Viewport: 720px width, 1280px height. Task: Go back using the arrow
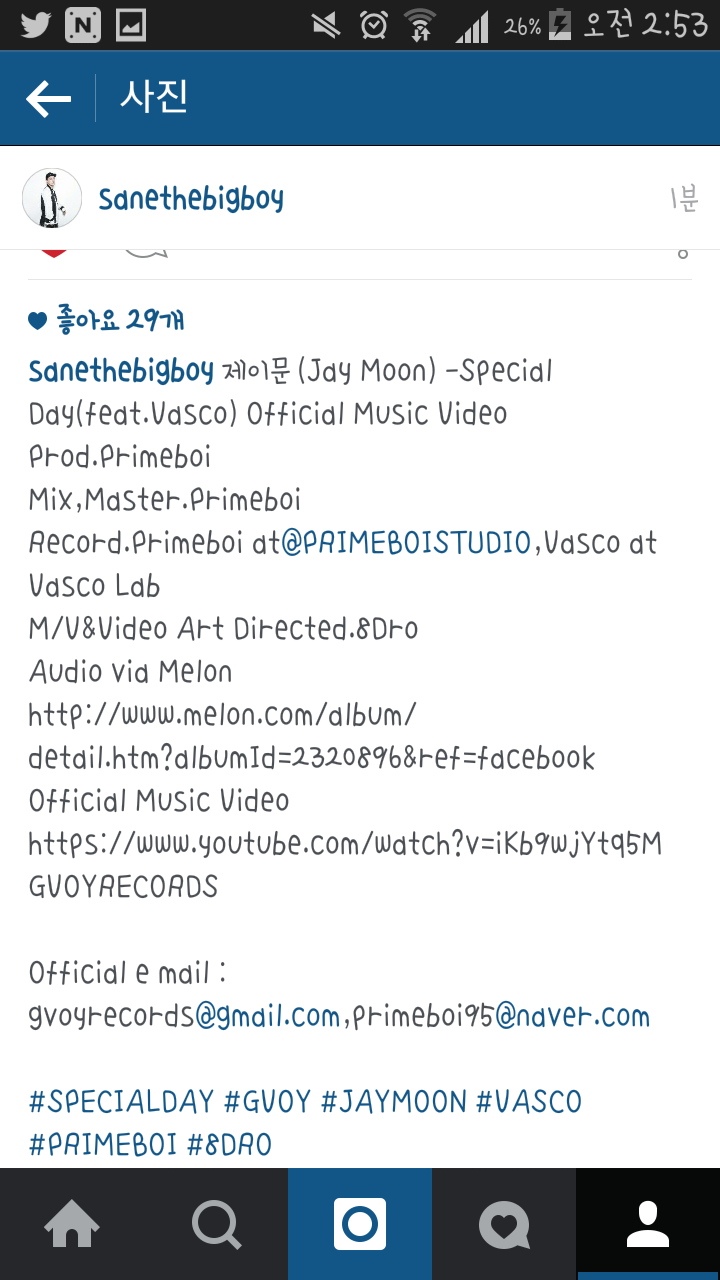point(48,98)
